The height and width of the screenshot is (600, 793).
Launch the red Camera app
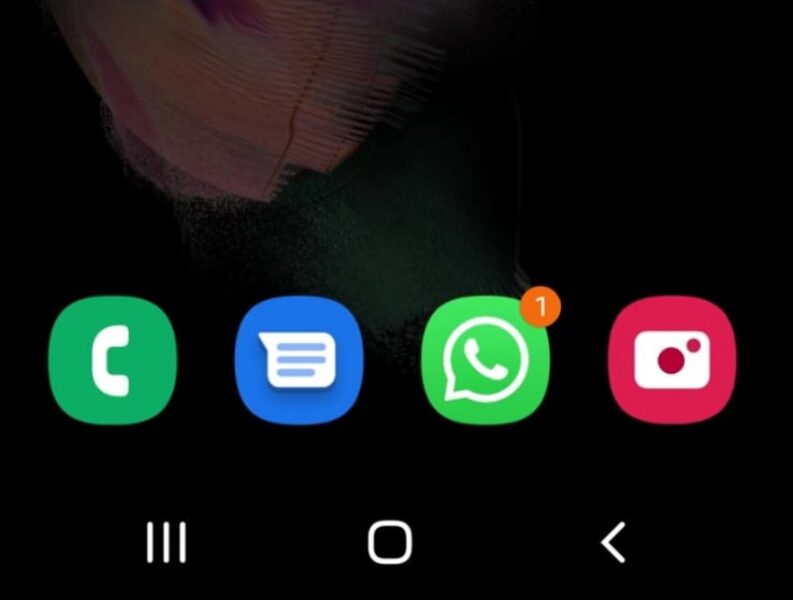click(672, 360)
